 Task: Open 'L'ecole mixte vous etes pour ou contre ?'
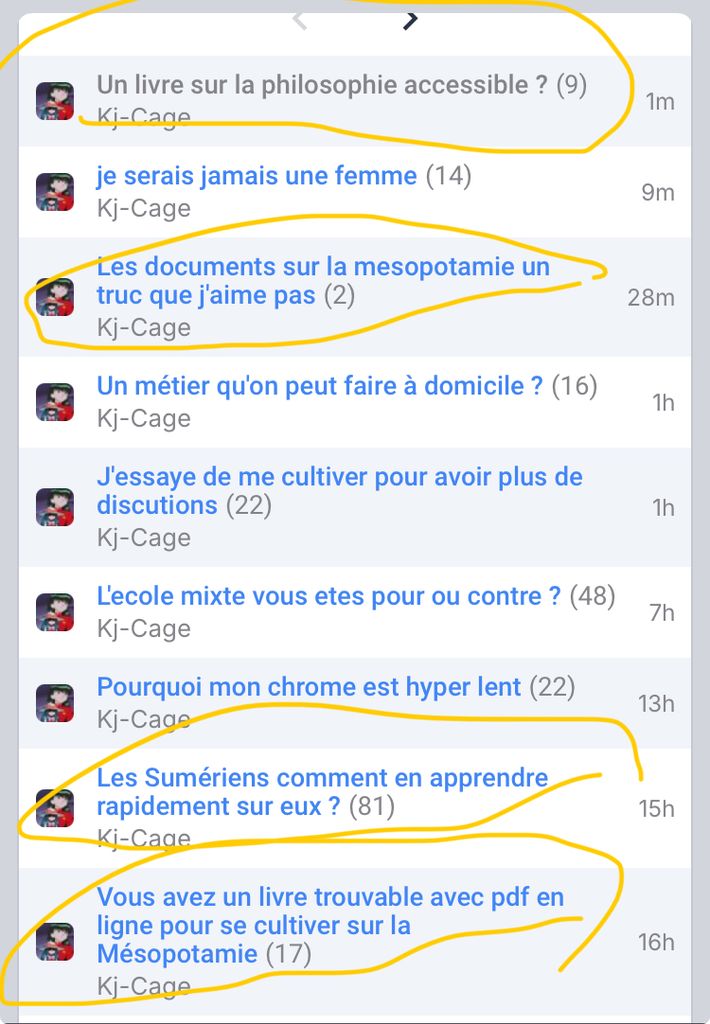[x=328, y=597]
